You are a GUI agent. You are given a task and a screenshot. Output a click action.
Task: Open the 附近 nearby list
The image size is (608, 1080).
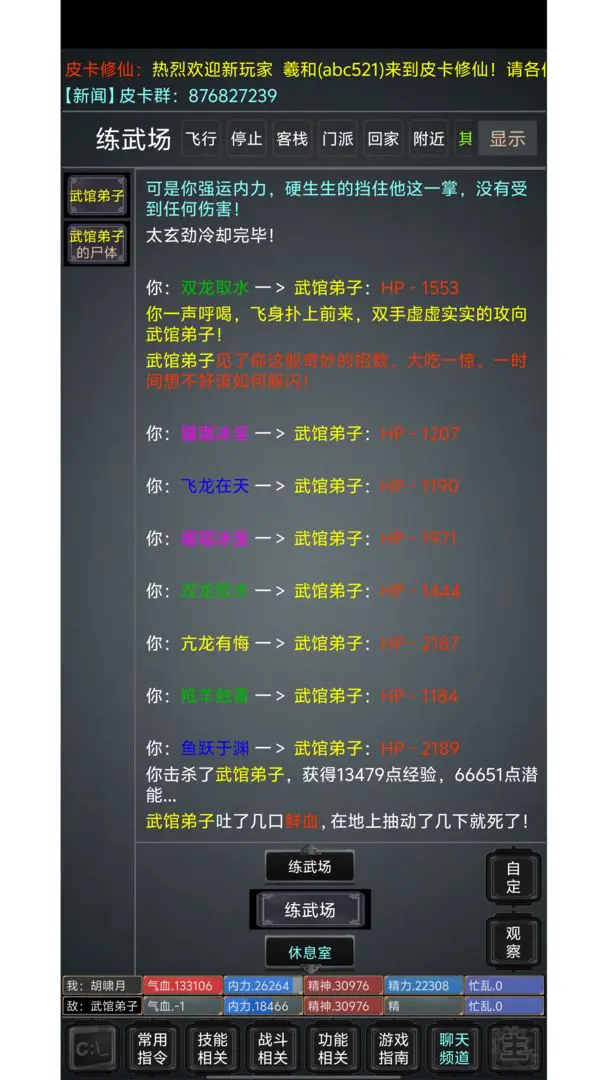coord(429,139)
